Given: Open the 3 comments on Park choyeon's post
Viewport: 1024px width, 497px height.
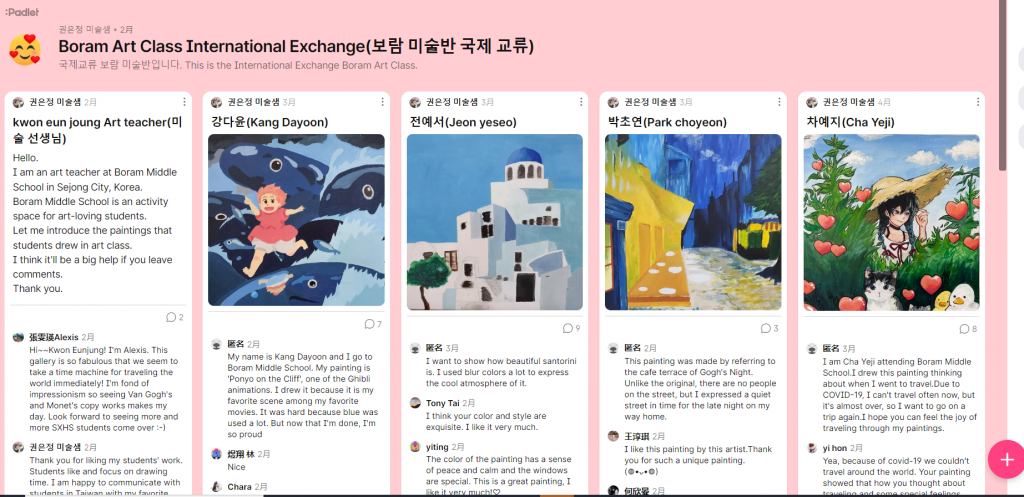Looking at the screenshot, I should tap(769, 328).
